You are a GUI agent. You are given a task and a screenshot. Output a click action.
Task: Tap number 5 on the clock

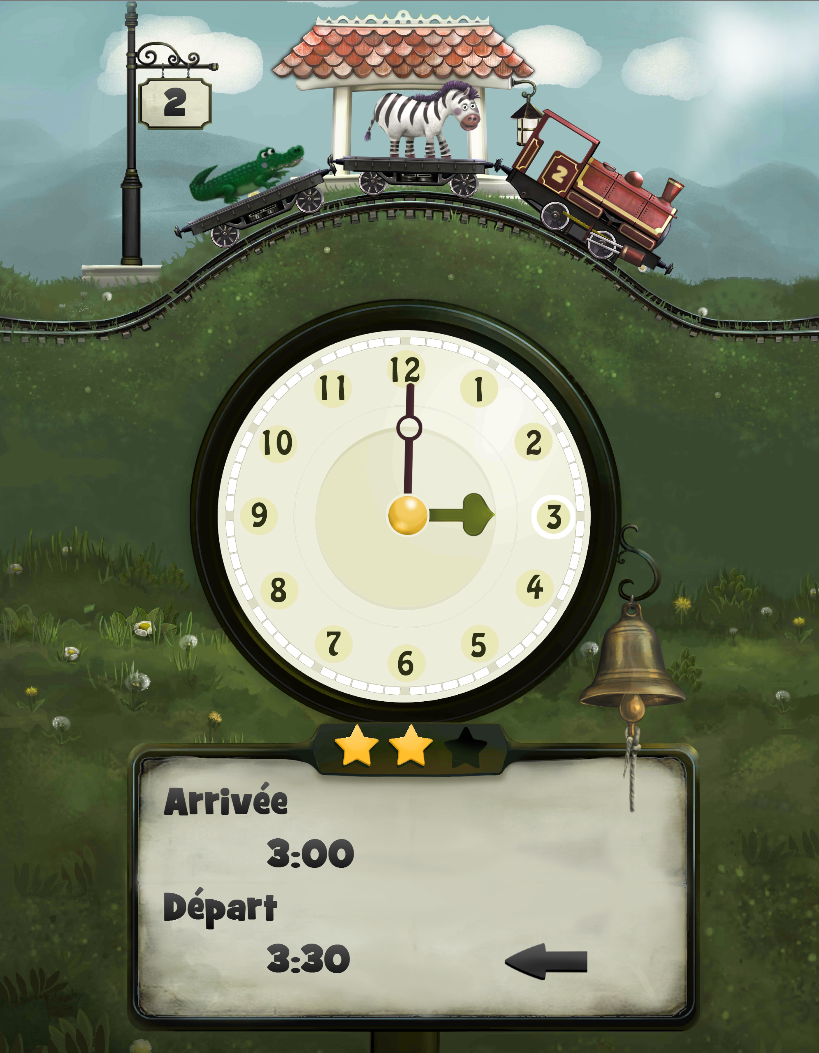pyautogui.click(x=479, y=643)
